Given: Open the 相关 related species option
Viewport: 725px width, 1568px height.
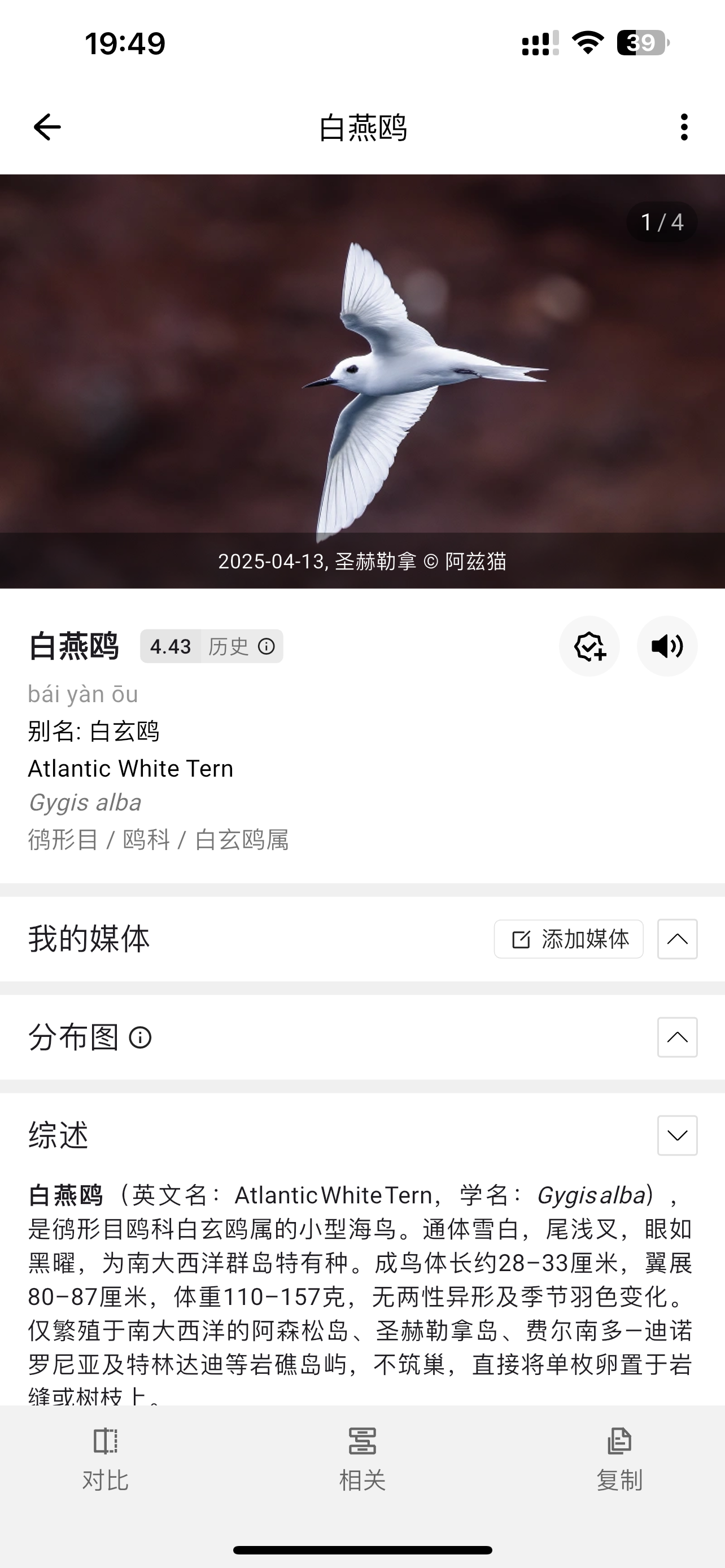Looking at the screenshot, I should point(362,1460).
